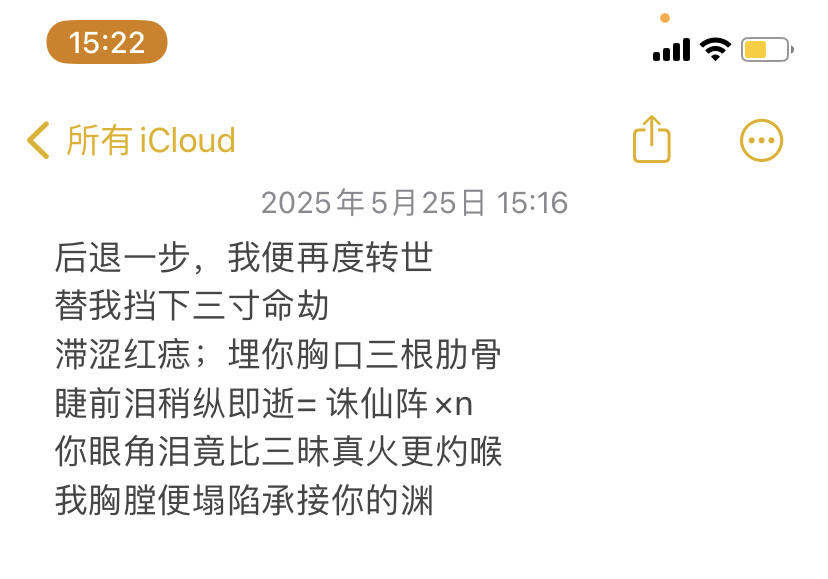Open the more options menu
Screen dimensions: 828x579
761,140
